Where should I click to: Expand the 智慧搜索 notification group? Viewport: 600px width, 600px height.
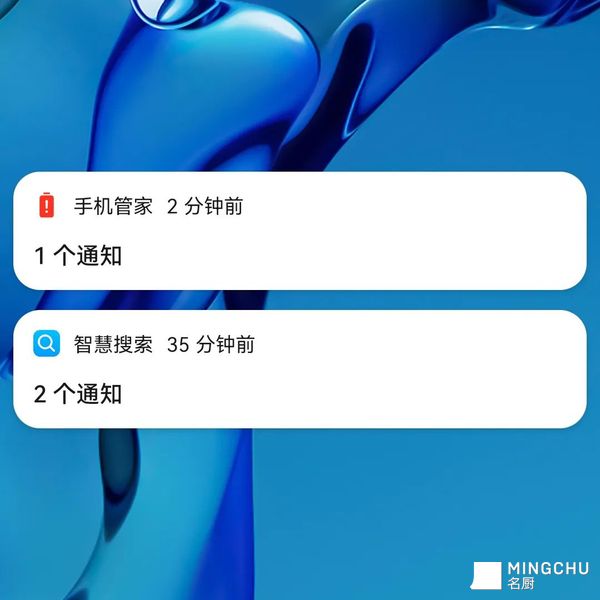click(299, 370)
